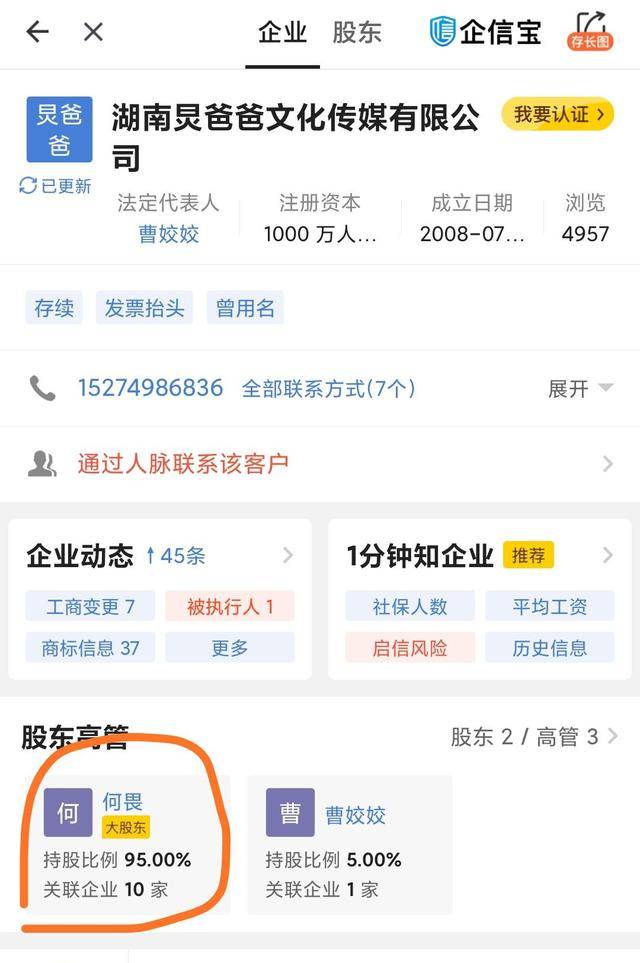Open 工商变更 7 records

pyautogui.click(x=90, y=606)
